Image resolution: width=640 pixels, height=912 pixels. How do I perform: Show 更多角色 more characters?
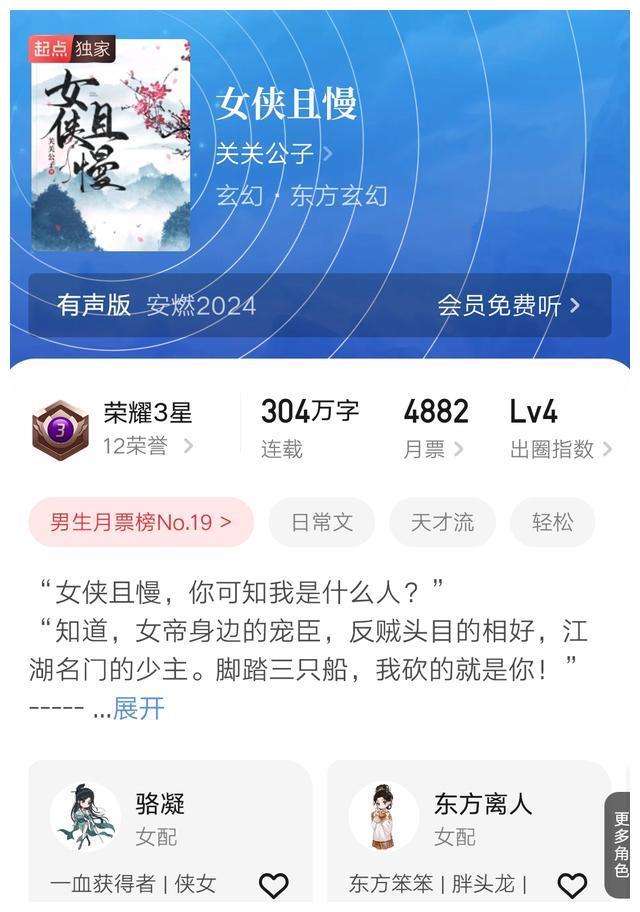621,845
